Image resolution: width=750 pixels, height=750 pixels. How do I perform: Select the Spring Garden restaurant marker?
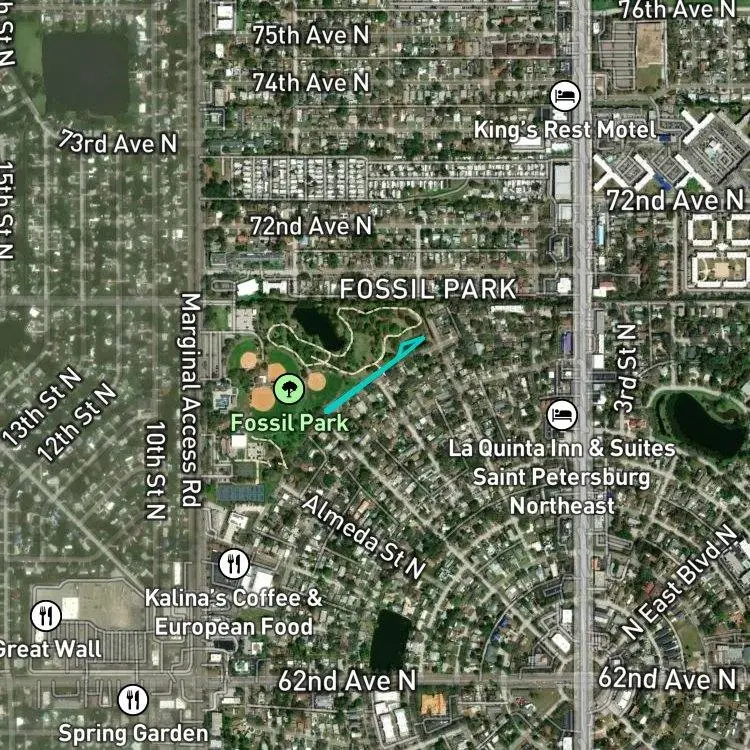click(x=133, y=700)
